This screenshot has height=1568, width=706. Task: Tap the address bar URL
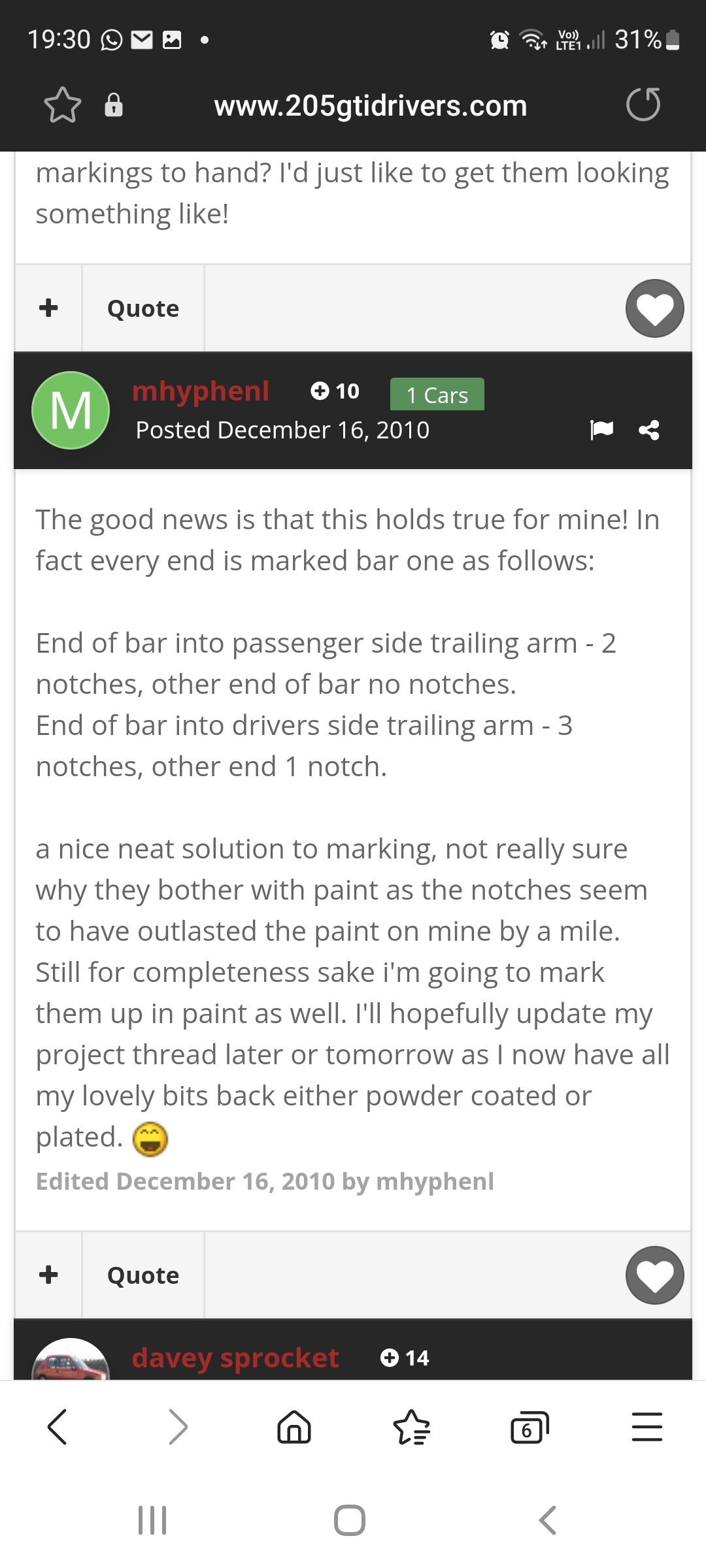pyautogui.click(x=371, y=106)
